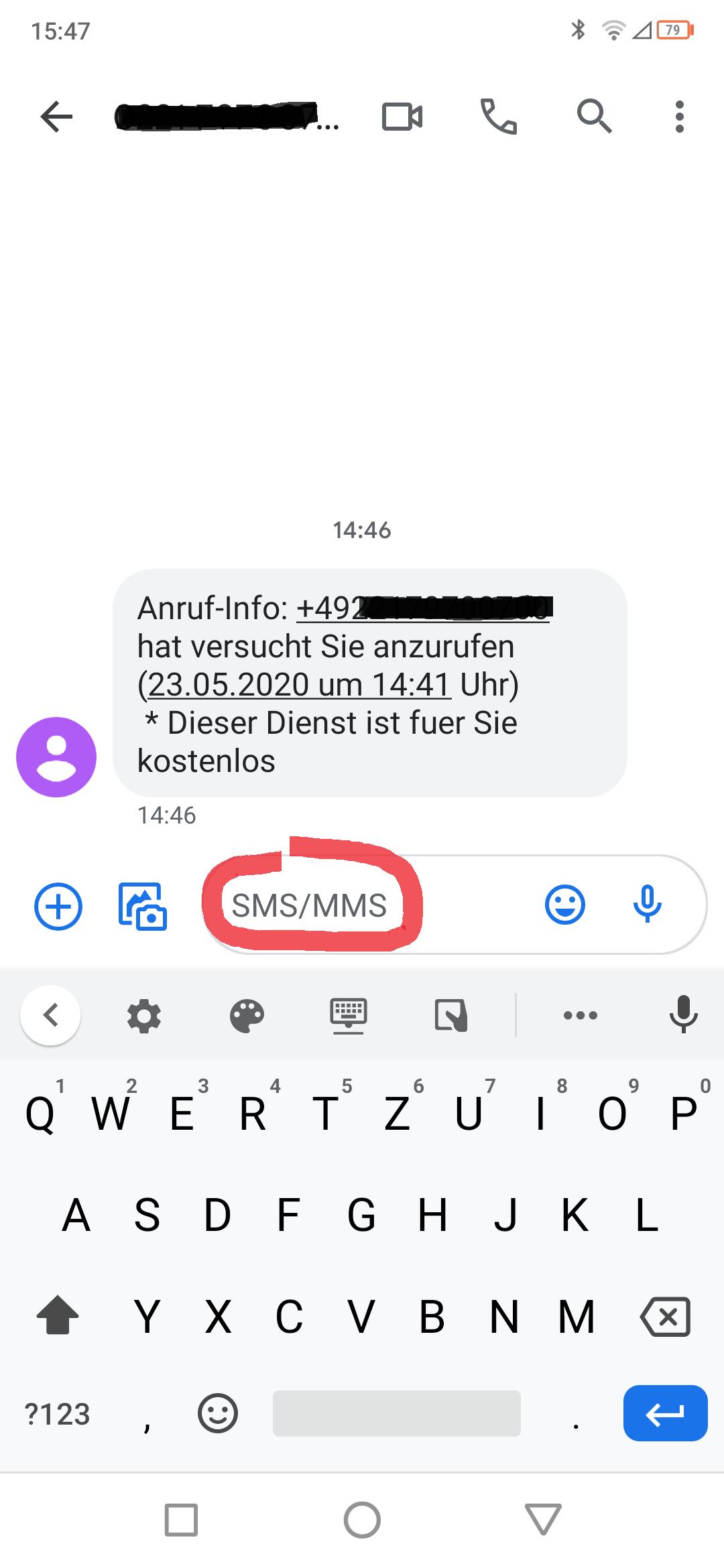Open the overflow menu
Image resolution: width=724 pixels, height=1568 pixels.
pyautogui.click(x=680, y=117)
